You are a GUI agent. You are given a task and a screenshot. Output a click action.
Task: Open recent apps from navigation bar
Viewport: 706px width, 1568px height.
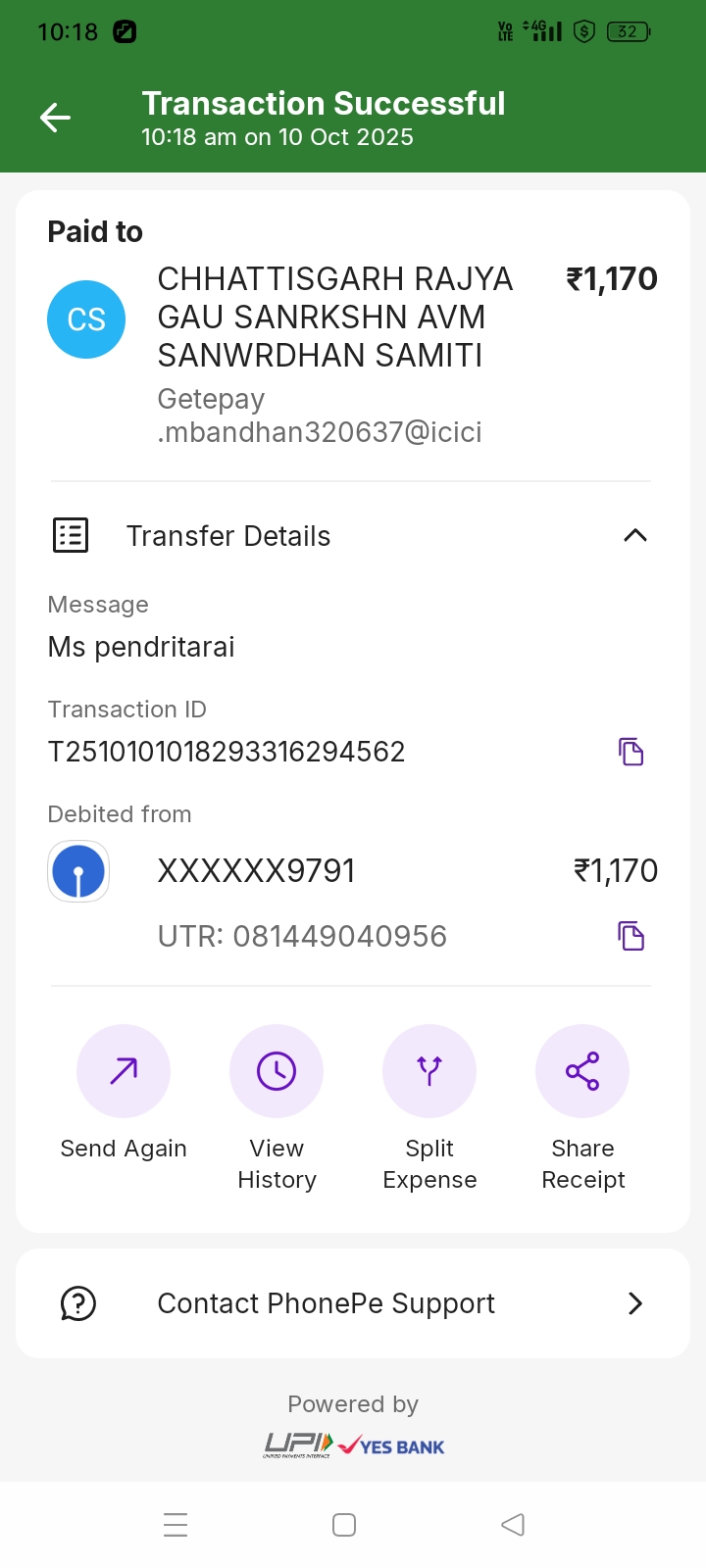click(x=176, y=1525)
